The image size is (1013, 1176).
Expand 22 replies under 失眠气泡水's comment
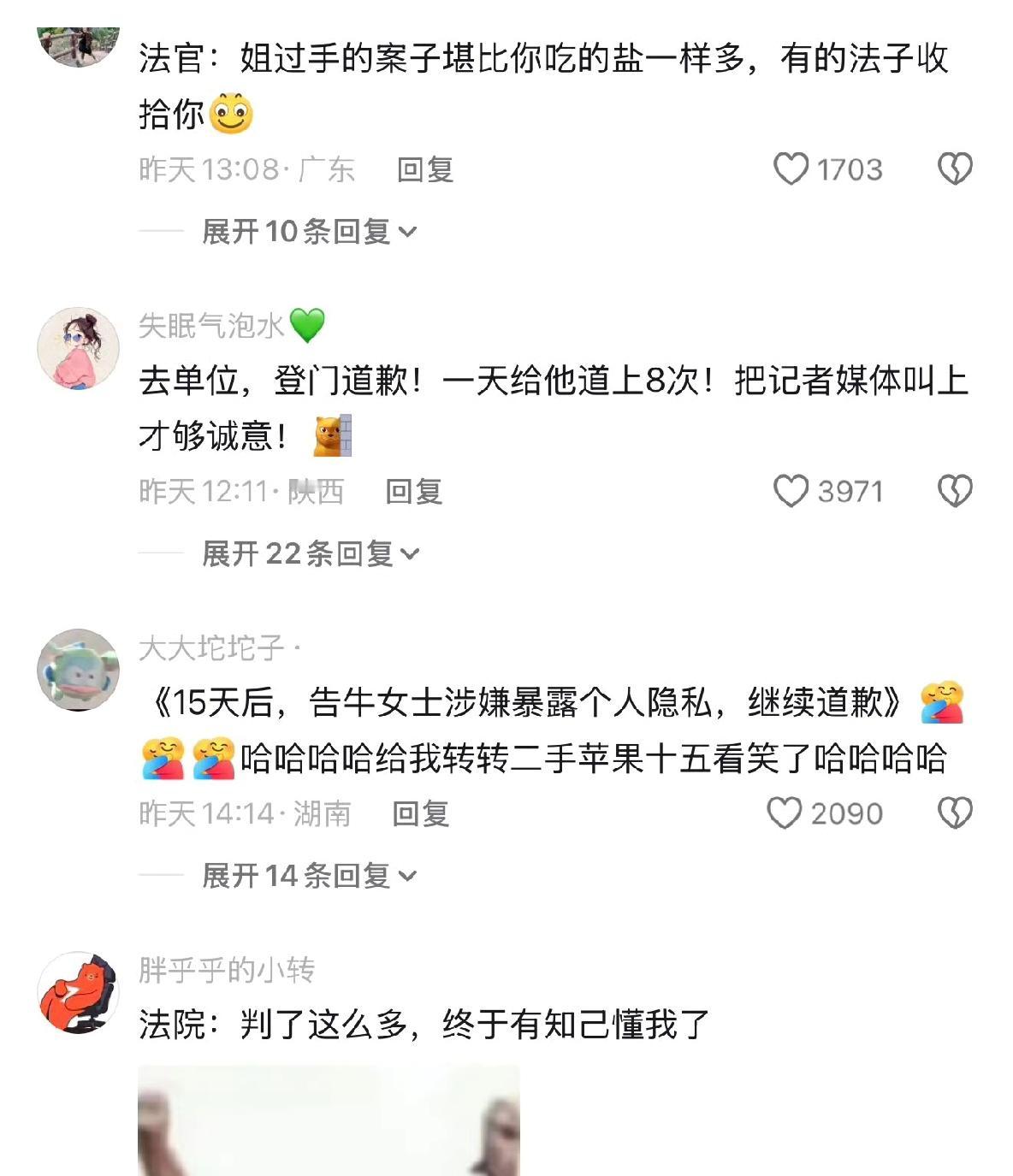click(x=304, y=553)
